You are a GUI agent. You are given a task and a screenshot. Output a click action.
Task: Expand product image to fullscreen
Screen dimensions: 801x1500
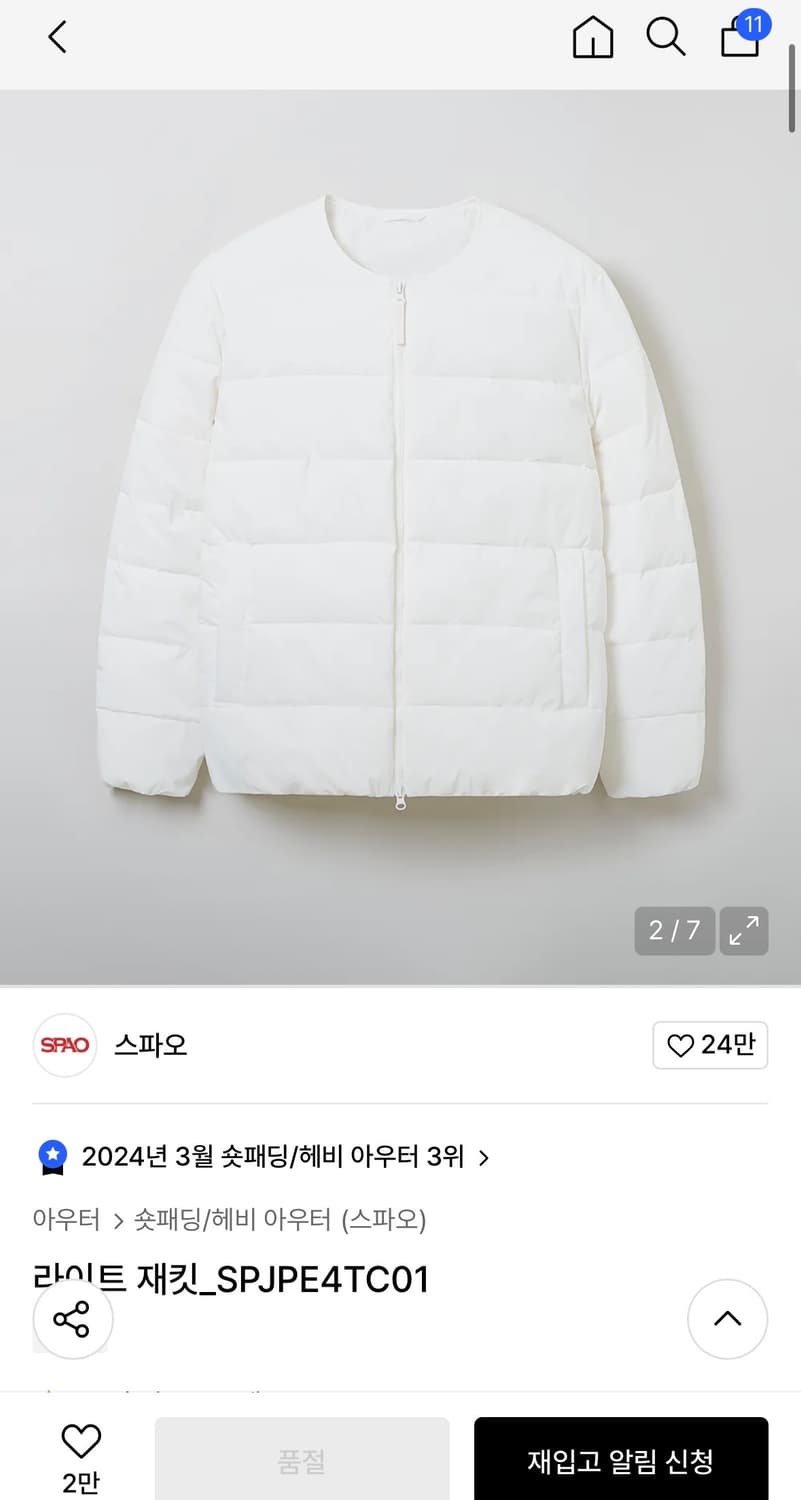tap(743, 931)
